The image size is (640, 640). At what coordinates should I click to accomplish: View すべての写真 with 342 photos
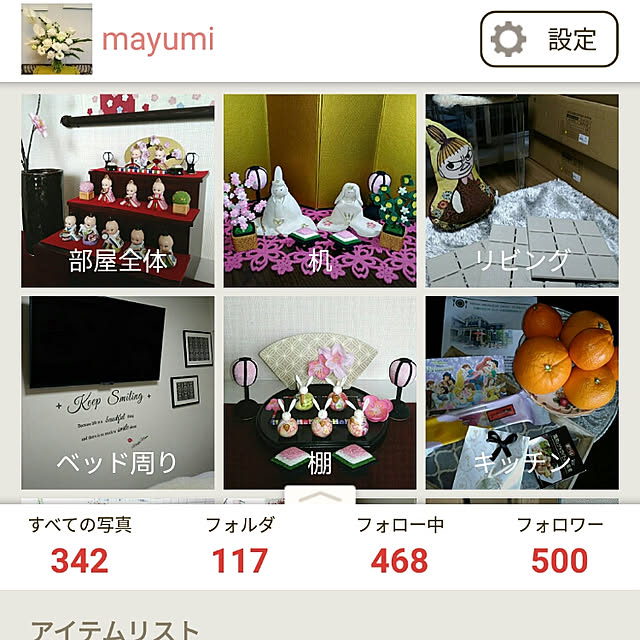(80, 546)
